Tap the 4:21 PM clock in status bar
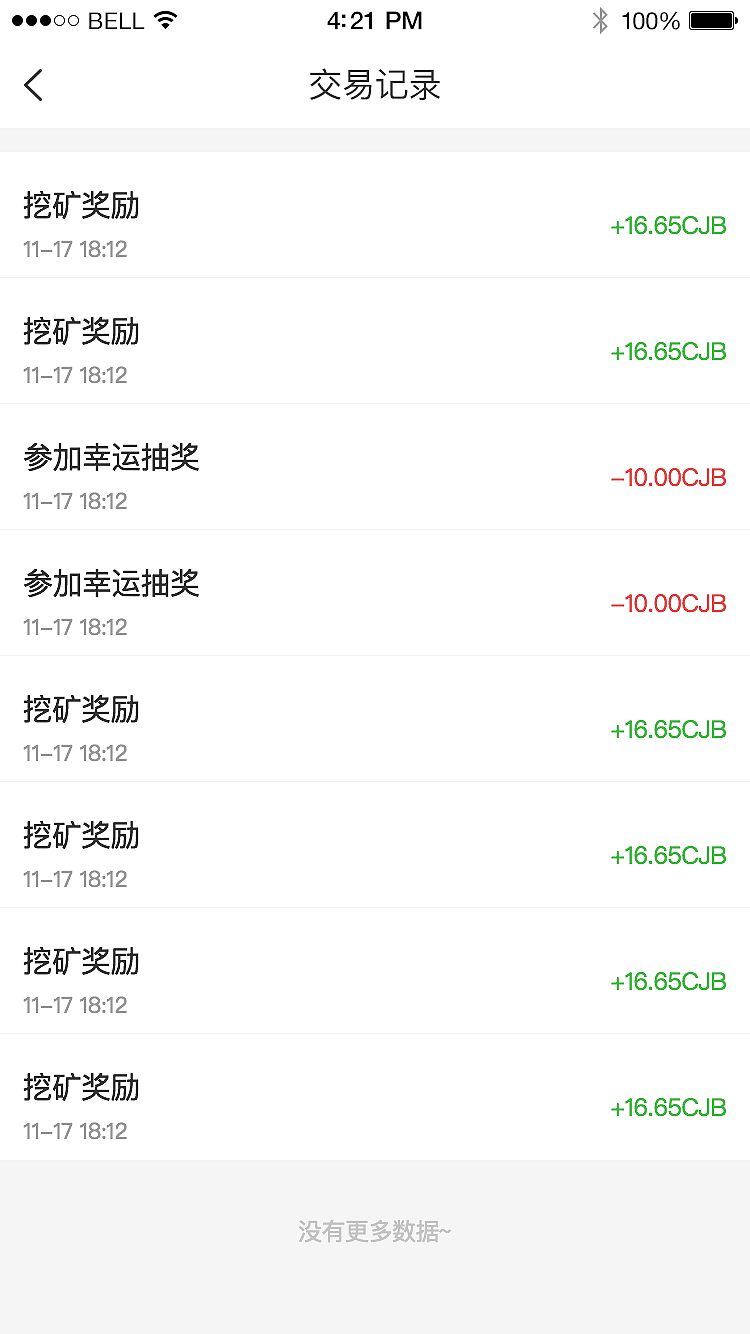The height and width of the screenshot is (1334, 750). pos(375,19)
